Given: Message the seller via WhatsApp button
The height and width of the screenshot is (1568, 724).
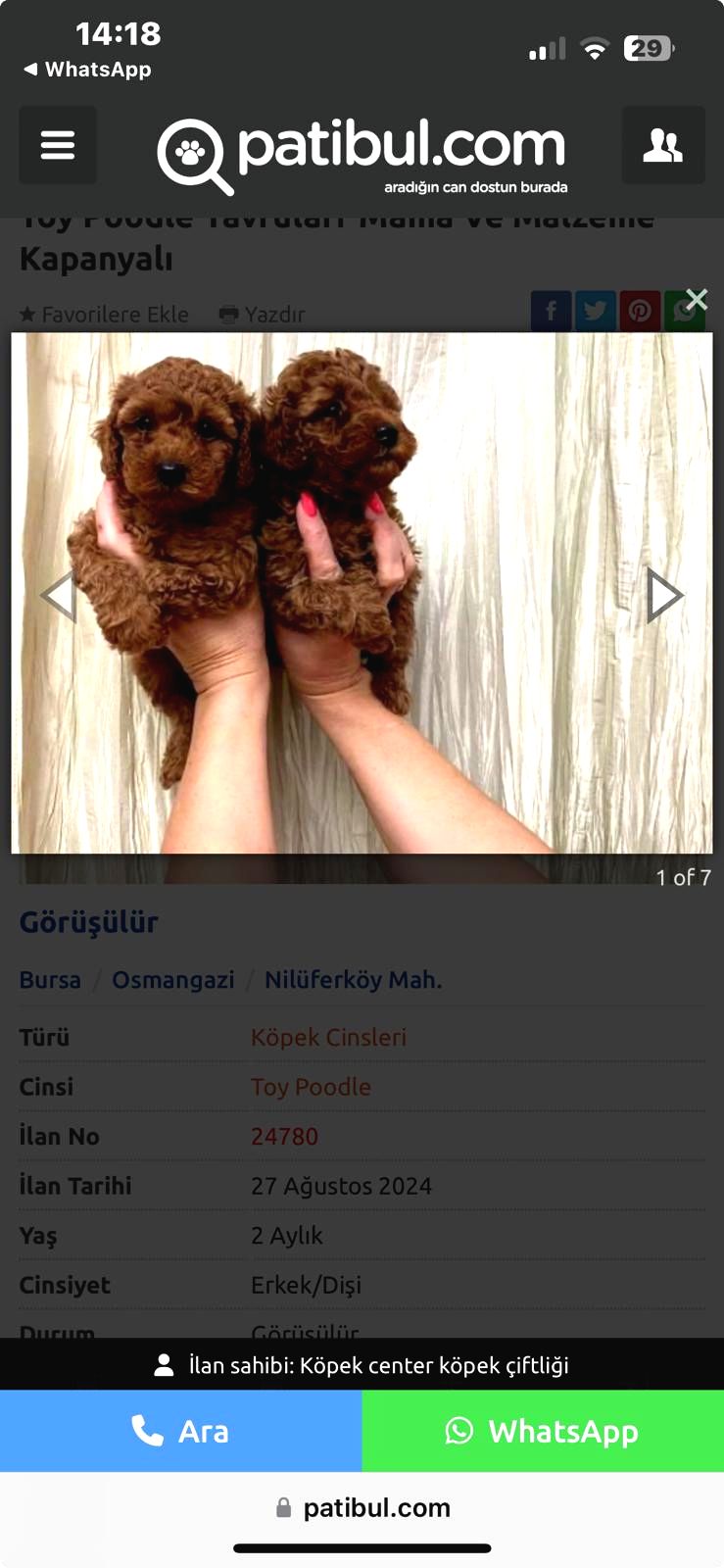Looking at the screenshot, I should coord(543,1431).
